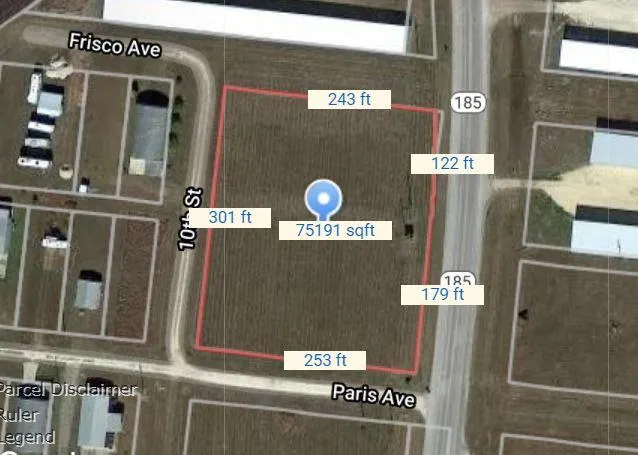This screenshot has width=638, height=455.
Task: Tap the blue parcel pin marker
Action: [323, 199]
